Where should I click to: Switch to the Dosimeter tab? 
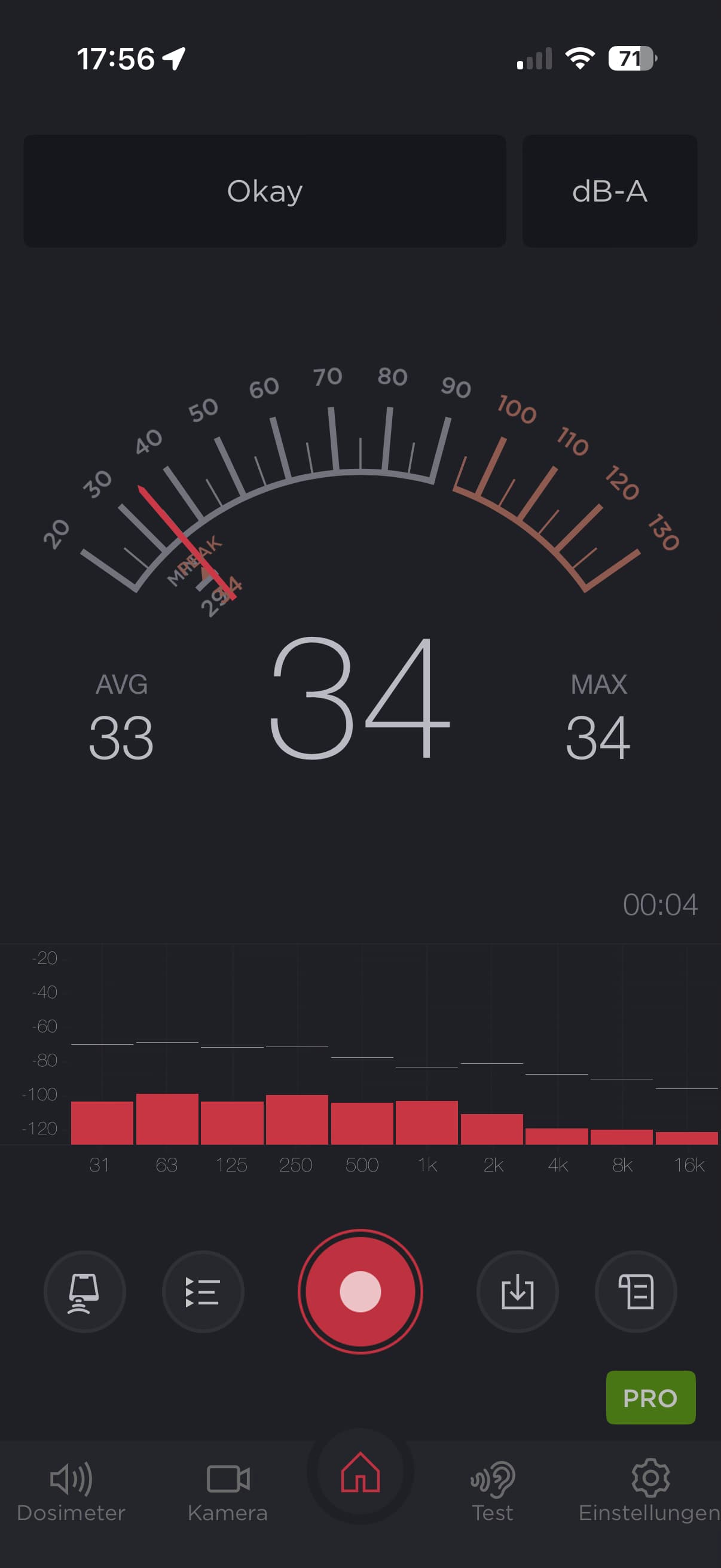point(71,1491)
